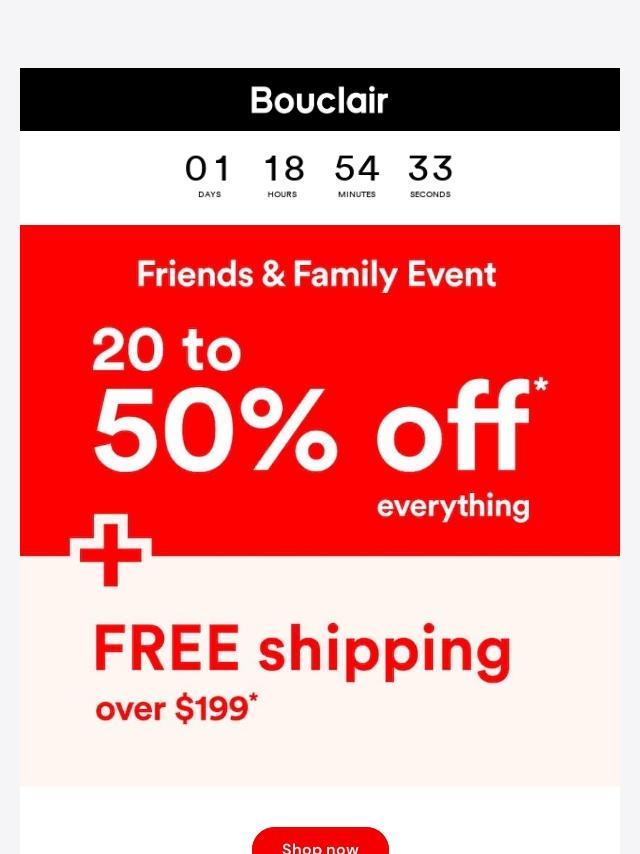
Task: Tap the Shop now button
Action: 320,843
